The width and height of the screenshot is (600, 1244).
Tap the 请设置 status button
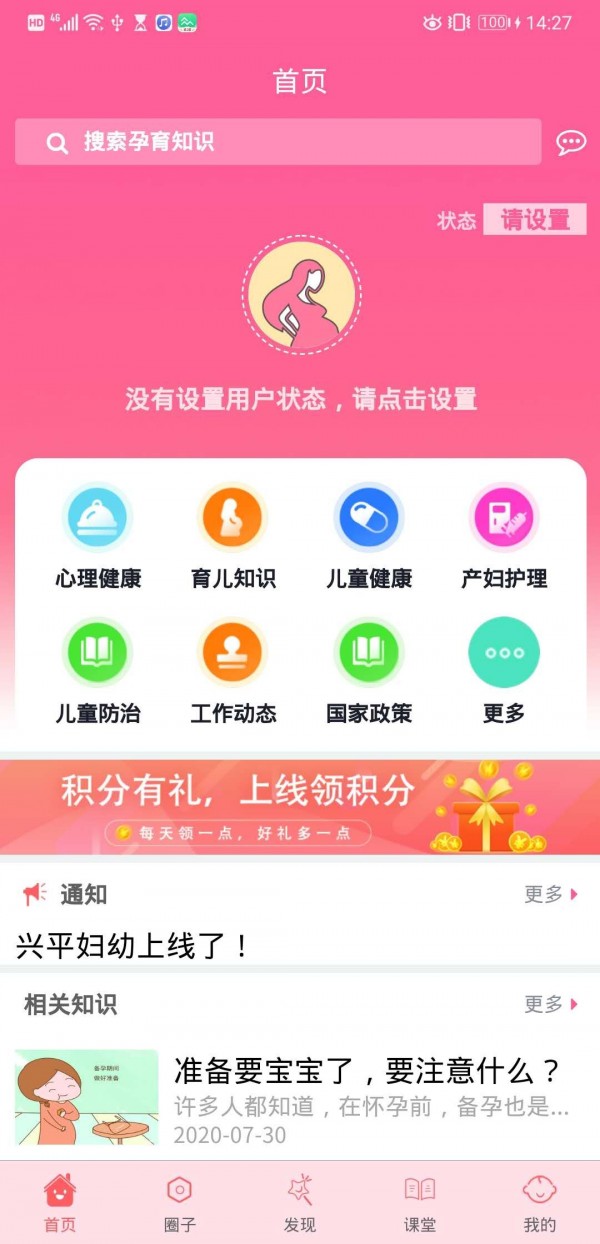tap(535, 219)
